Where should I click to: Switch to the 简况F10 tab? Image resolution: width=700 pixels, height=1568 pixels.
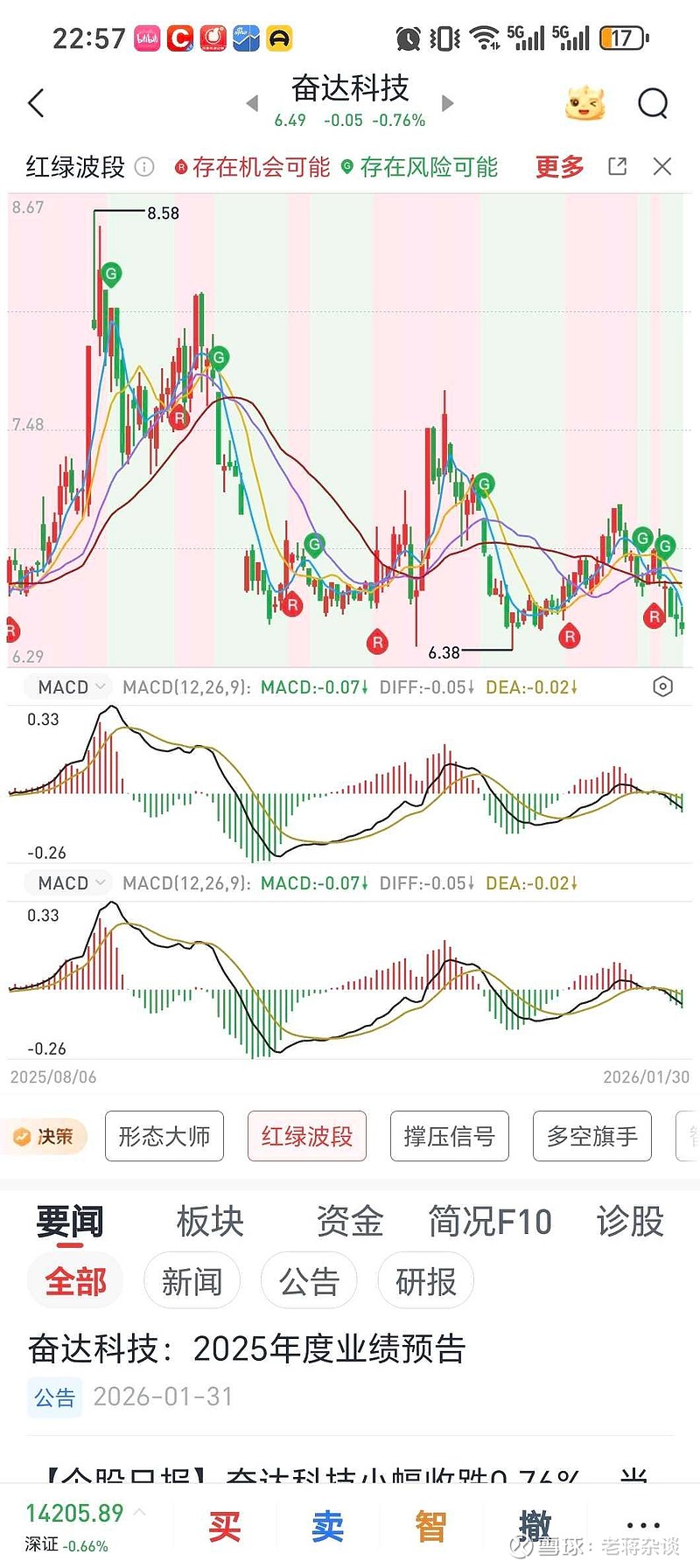tap(490, 1221)
